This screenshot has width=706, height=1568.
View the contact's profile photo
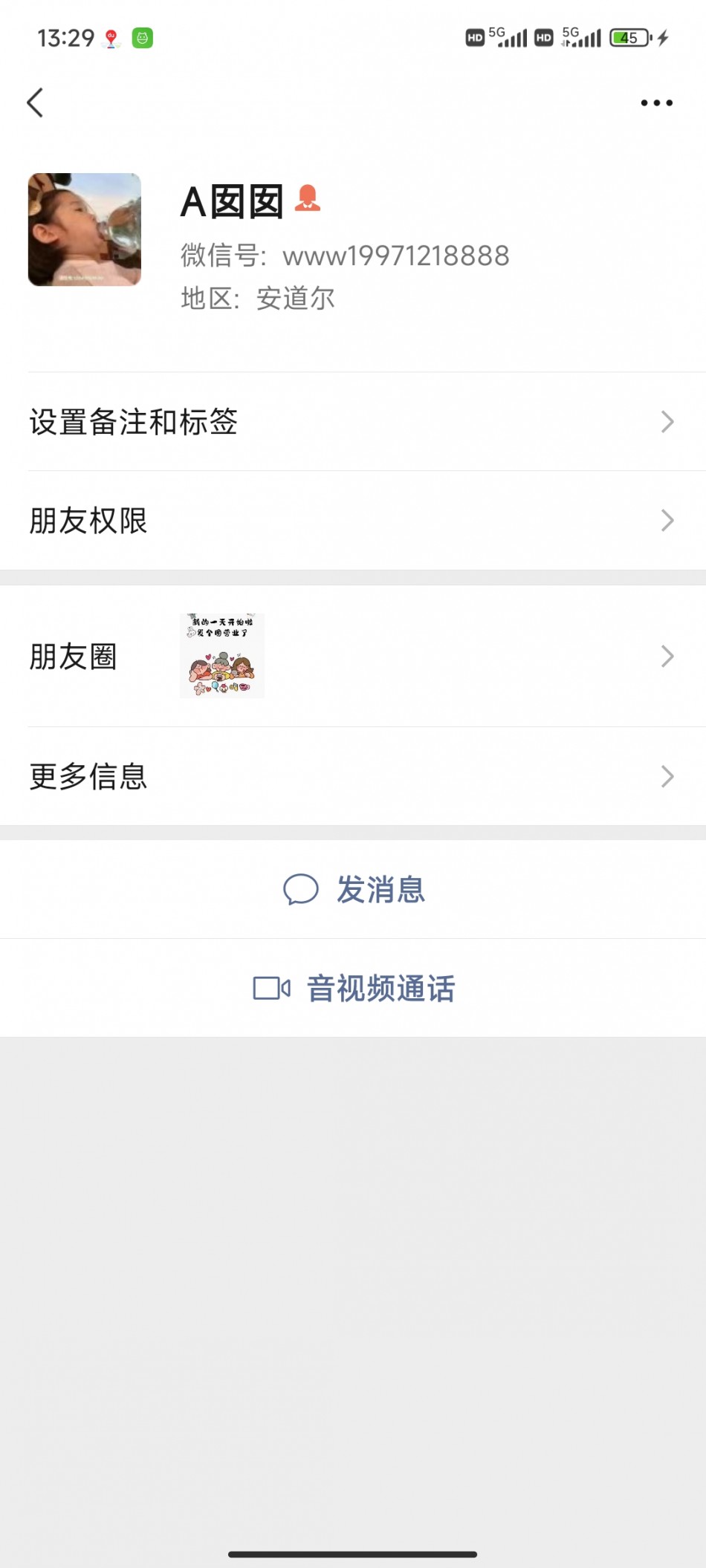point(85,230)
